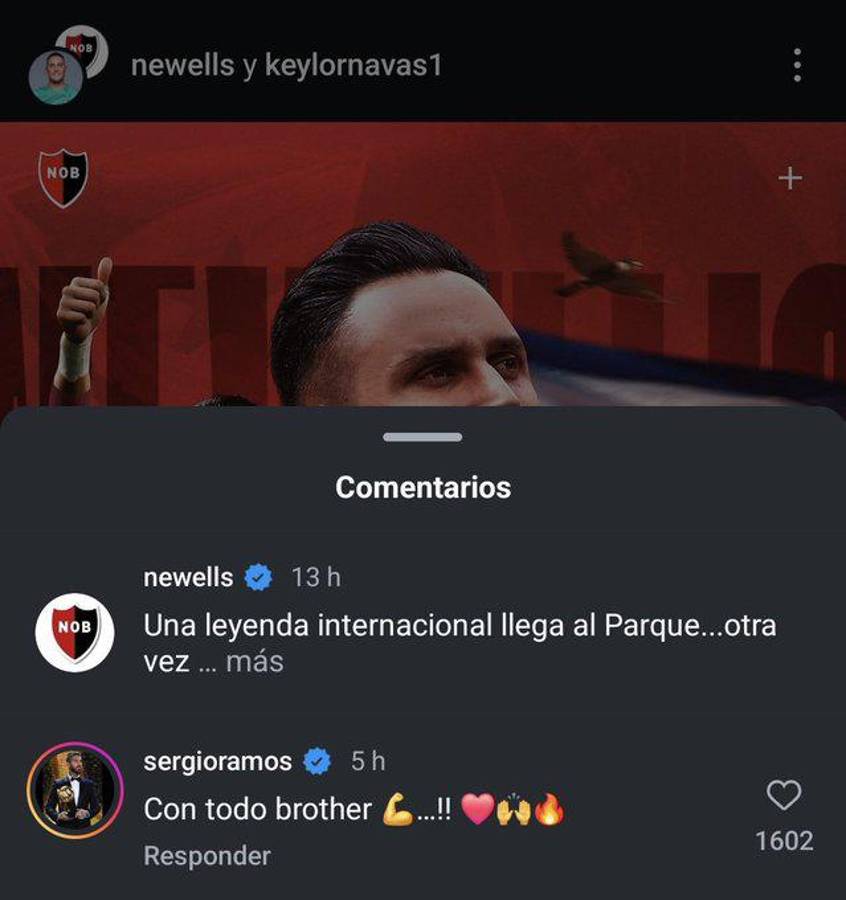Click the verified badge next to newells
This screenshot has height=900, width=846.
coord(259,575)
